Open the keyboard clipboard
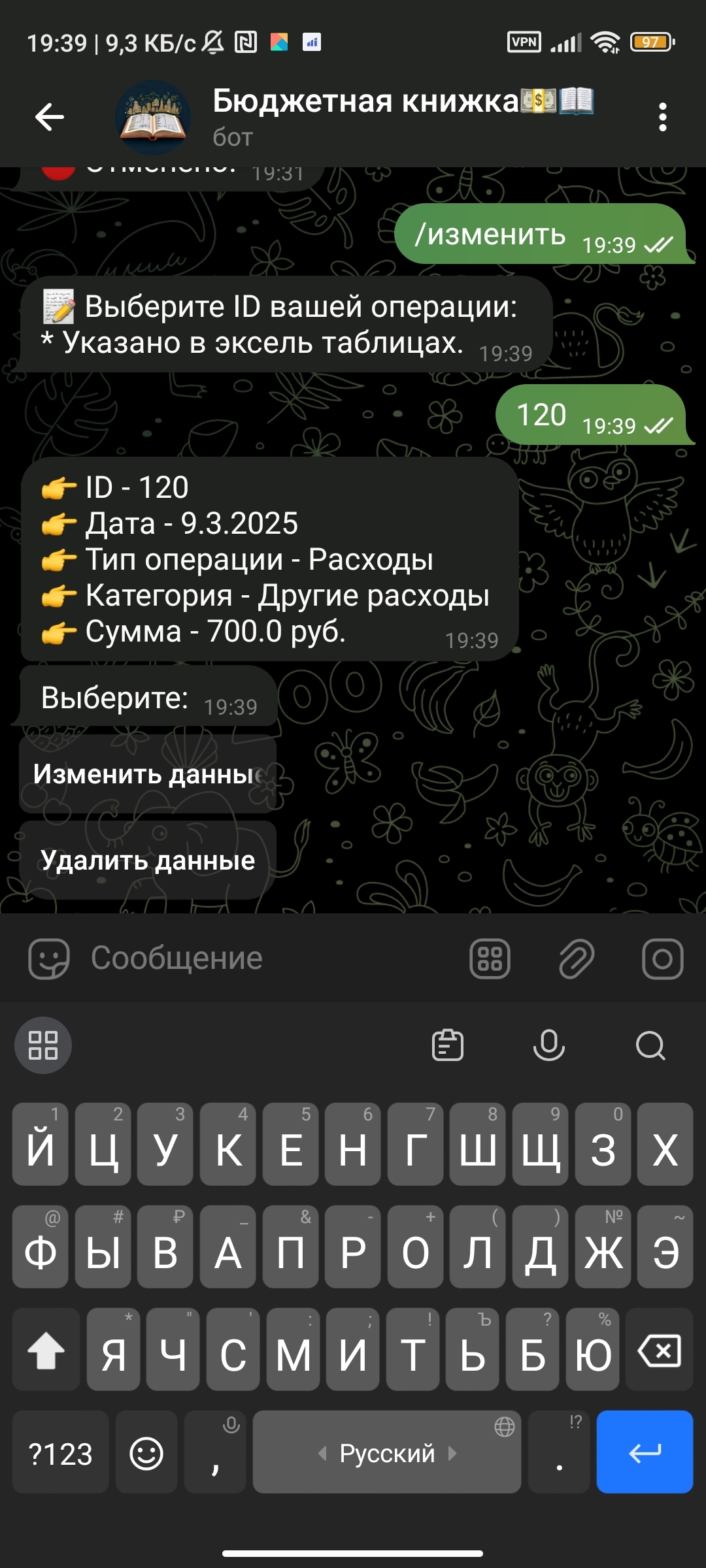This screenshot has width=706, height=1568. pos(448,1045)
